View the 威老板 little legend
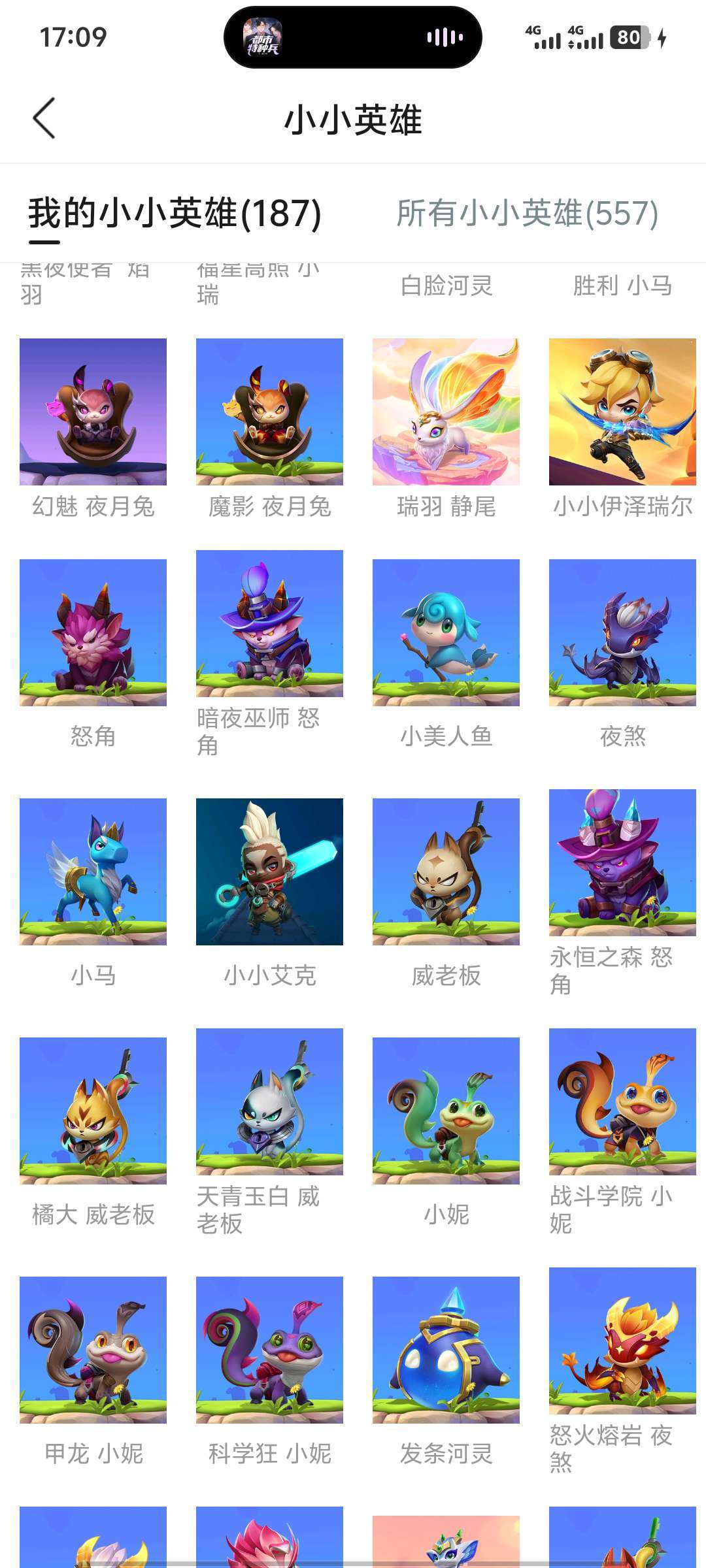706x1568 pixels. (446, 872)
